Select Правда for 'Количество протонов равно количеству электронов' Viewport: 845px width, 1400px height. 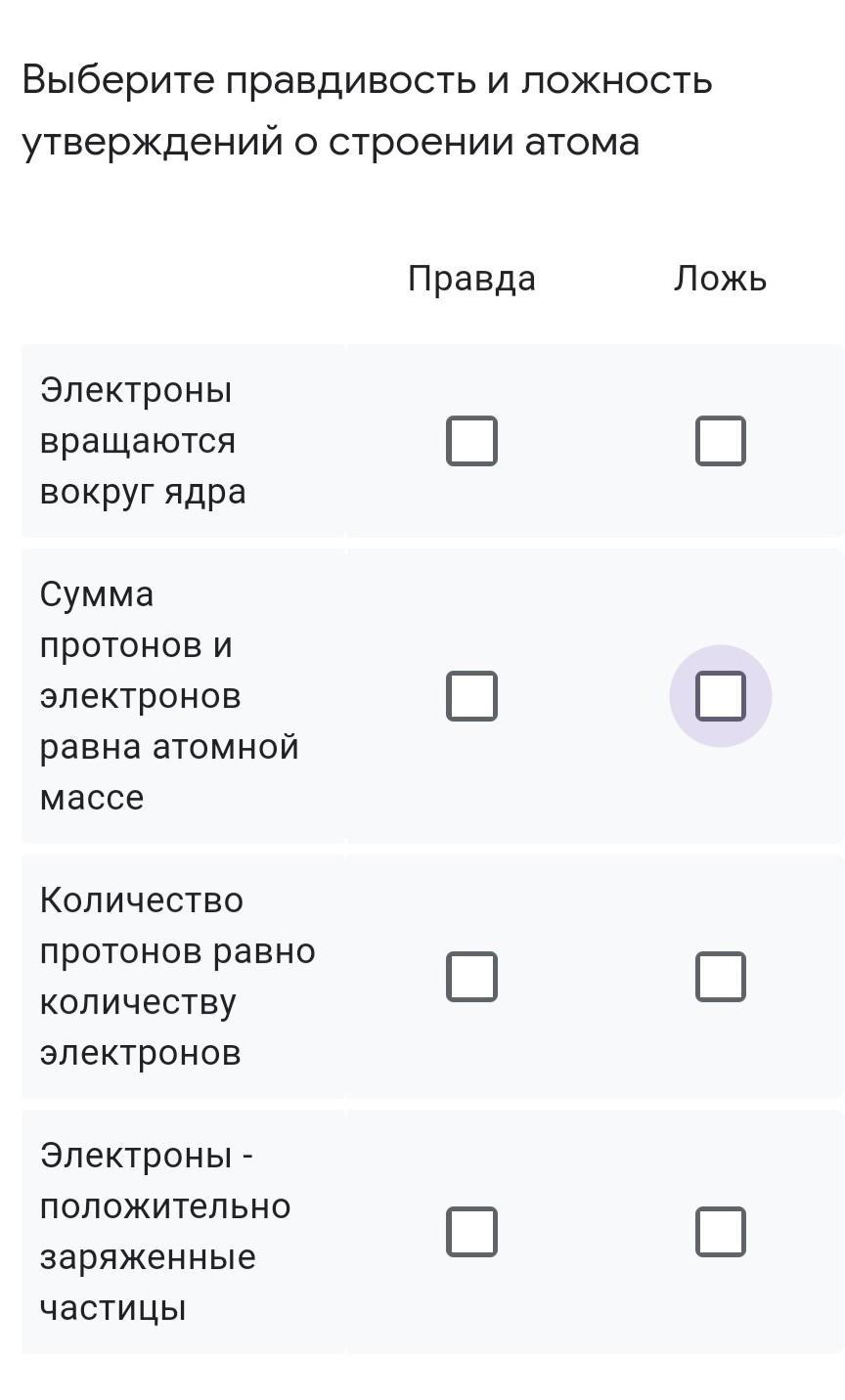point(471,977)
